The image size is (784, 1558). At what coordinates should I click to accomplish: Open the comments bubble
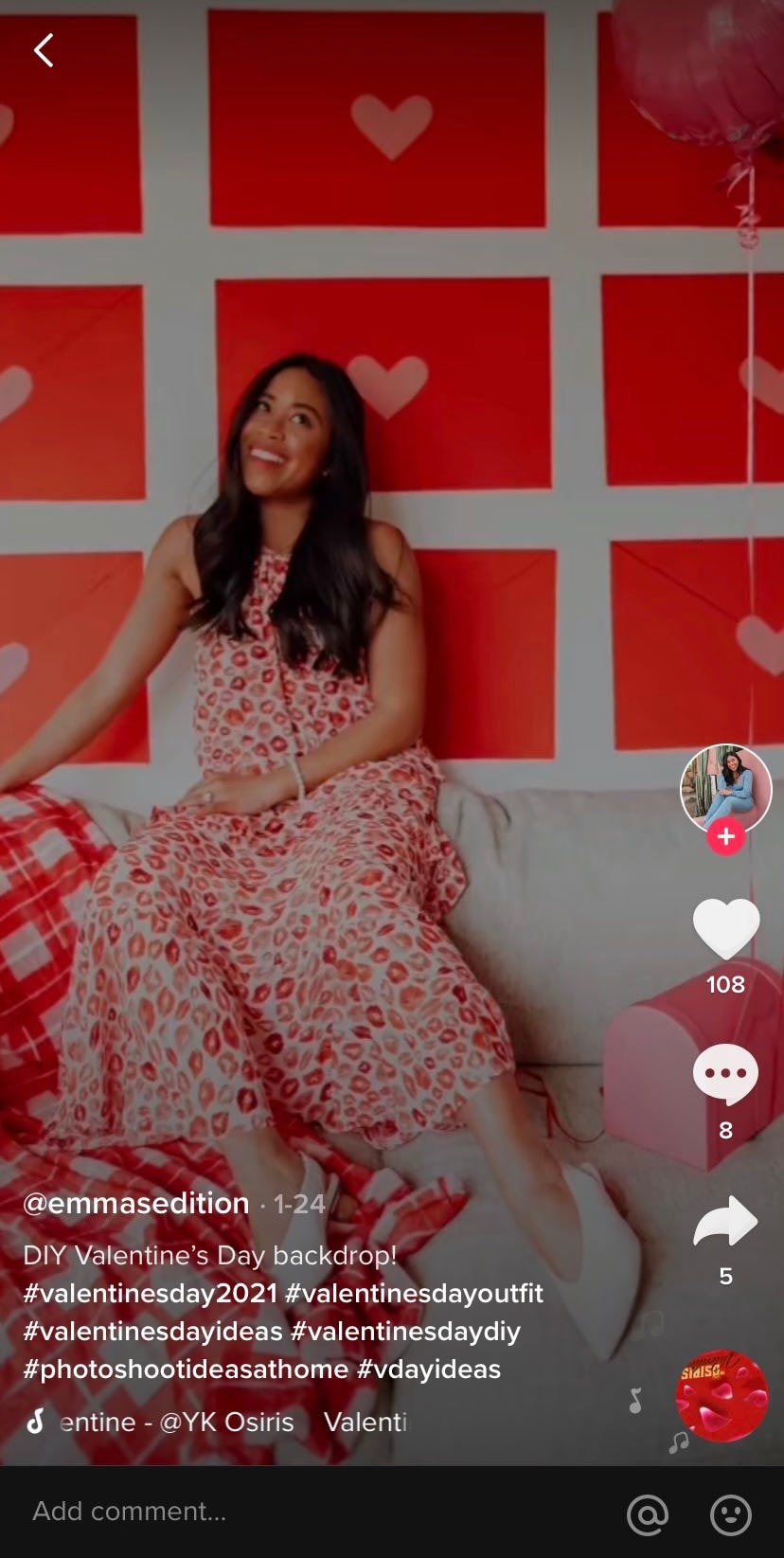click(x=726, y=1074)
